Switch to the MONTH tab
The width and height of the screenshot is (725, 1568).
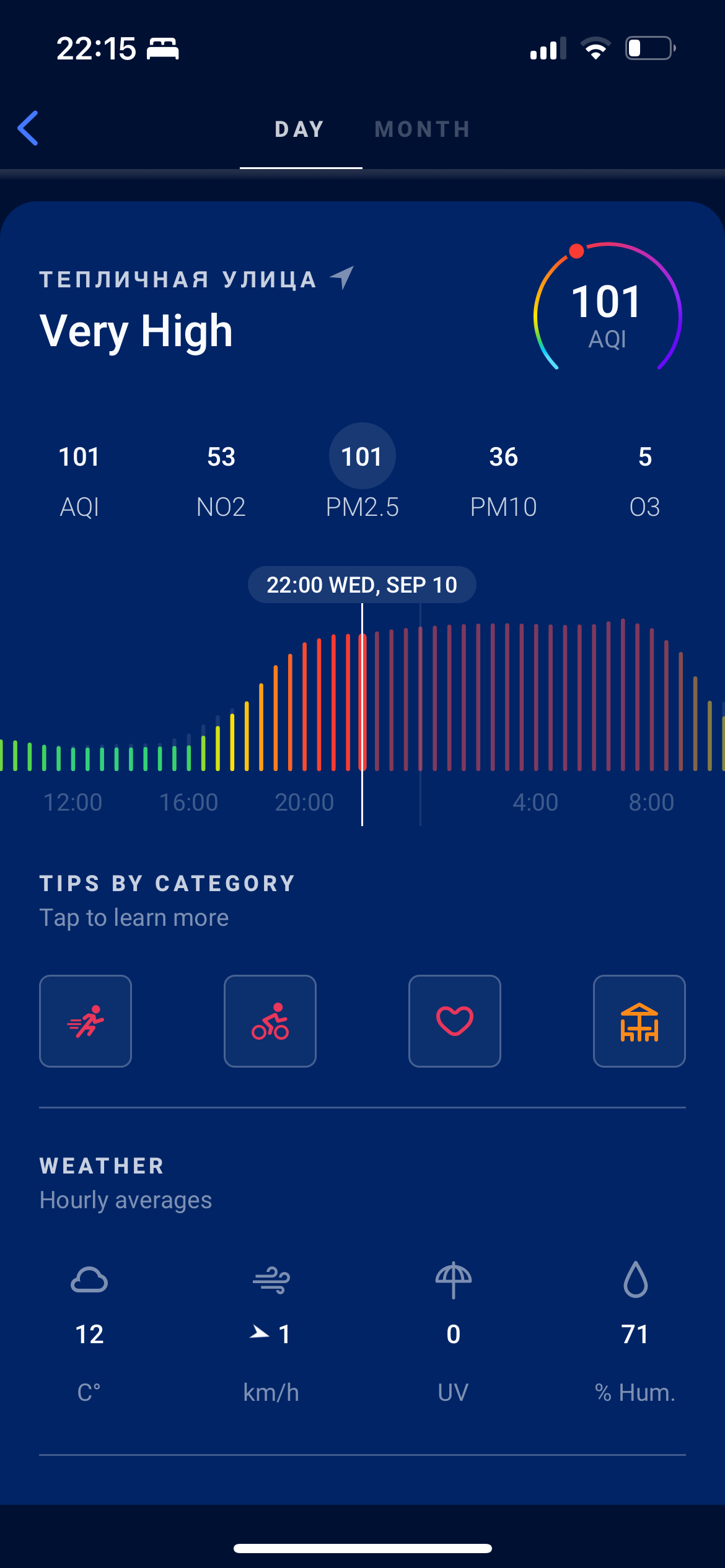[x=423, y=129]
